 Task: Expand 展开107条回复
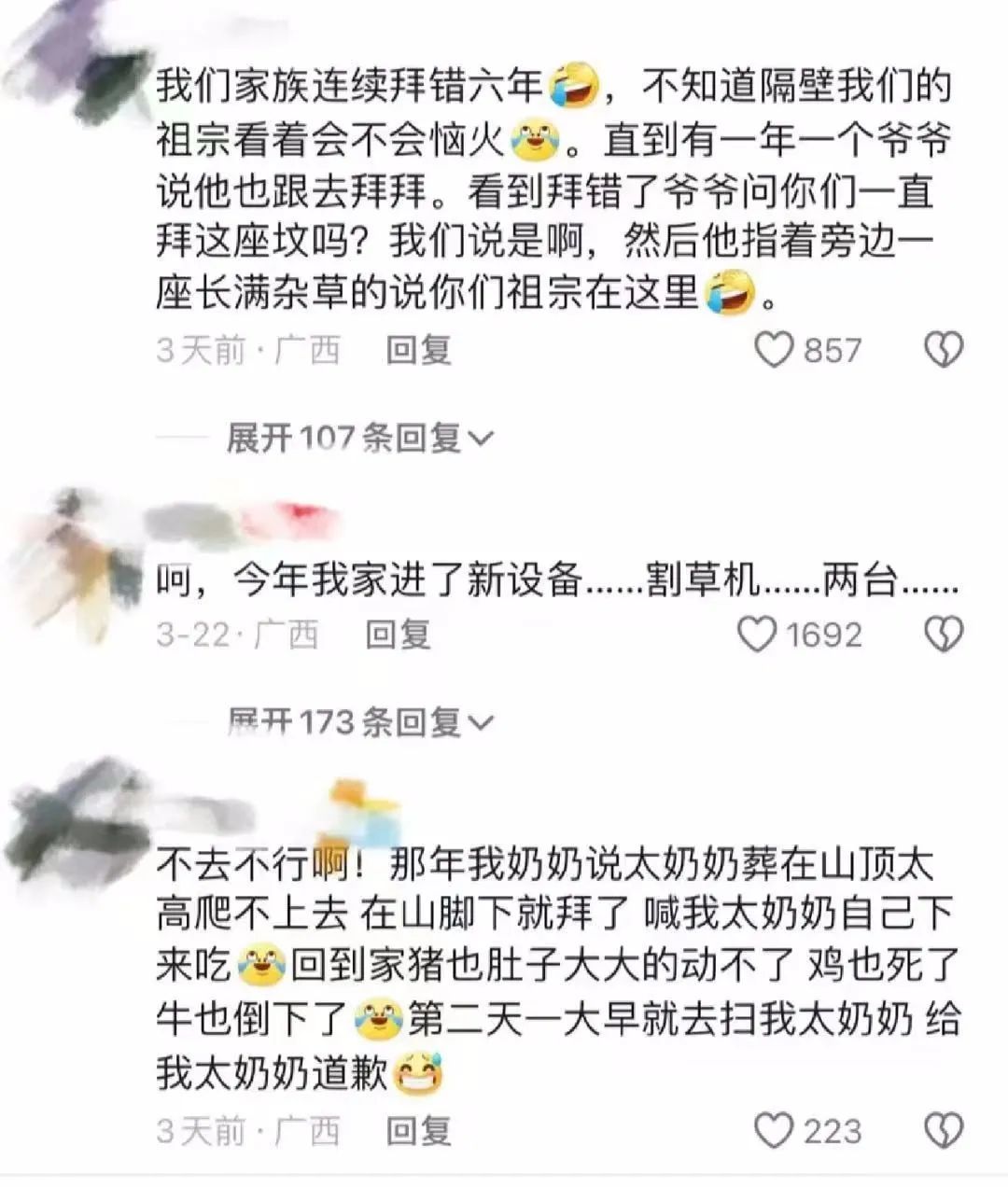coord(359,437)
